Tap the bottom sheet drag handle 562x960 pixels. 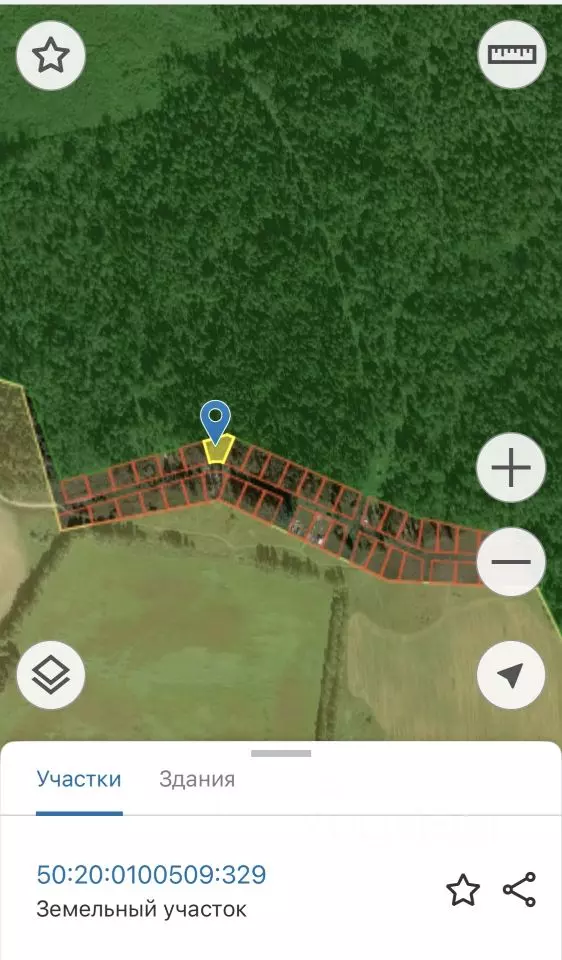[281, 753]
